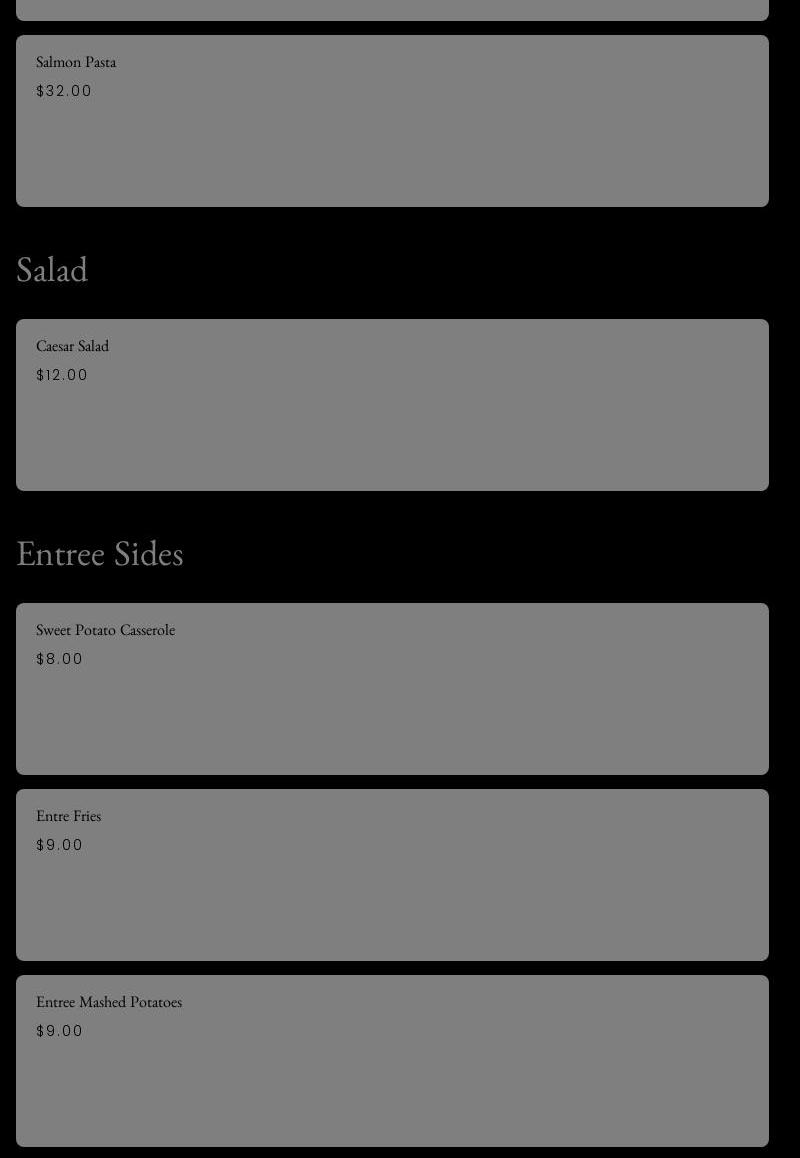Select the Caesar Salad menu item

pos(392,405)
